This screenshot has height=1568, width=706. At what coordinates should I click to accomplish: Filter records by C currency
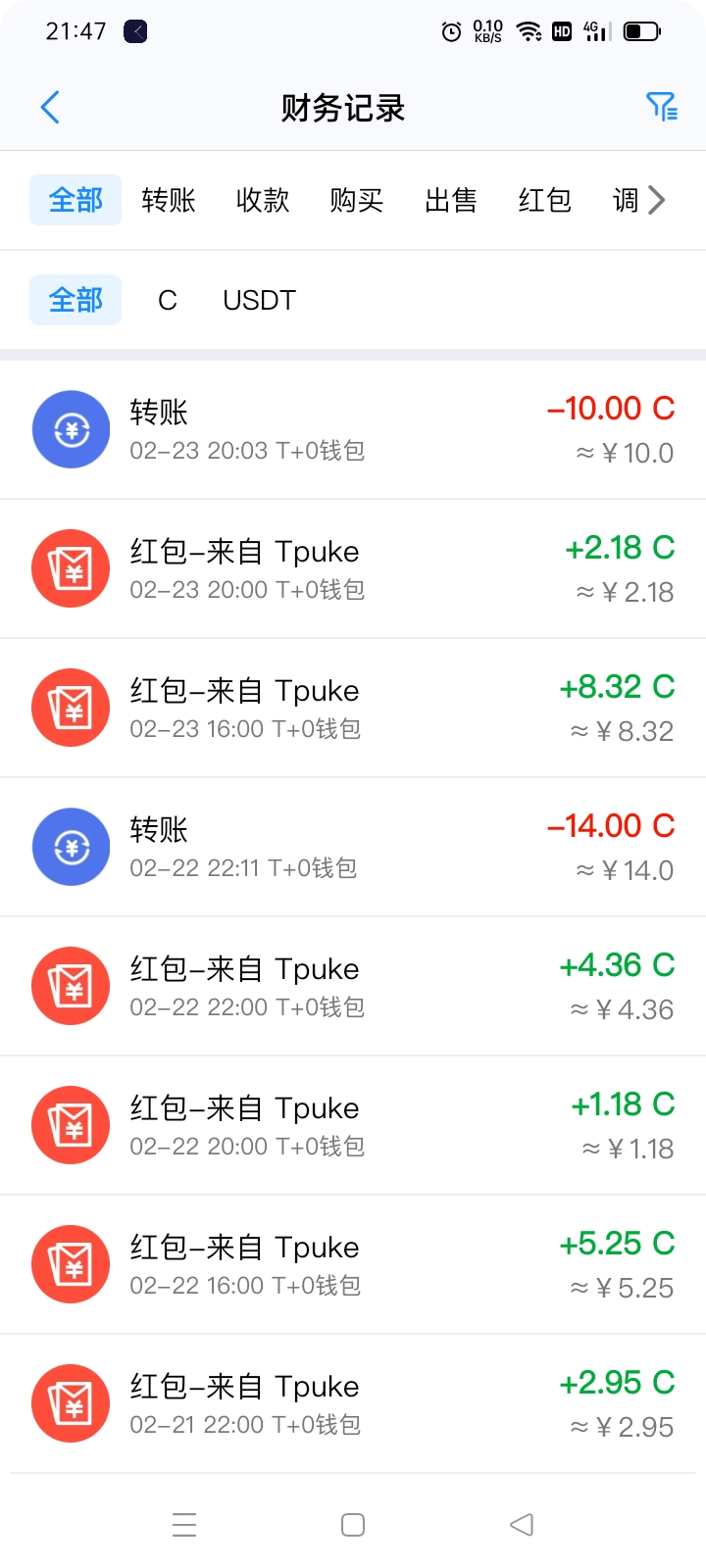(x=168, y=300)
